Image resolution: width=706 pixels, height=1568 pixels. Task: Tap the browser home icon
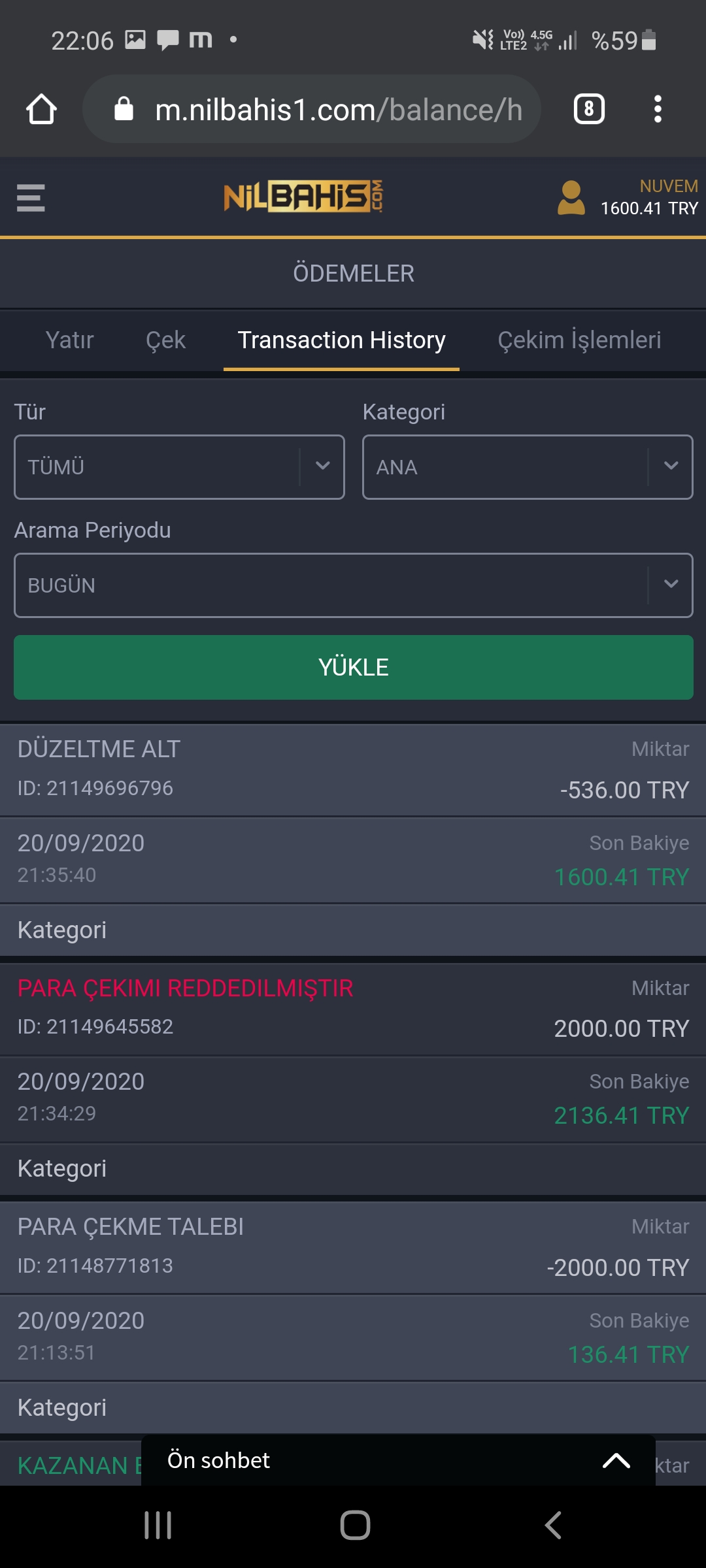click(41, 109)
